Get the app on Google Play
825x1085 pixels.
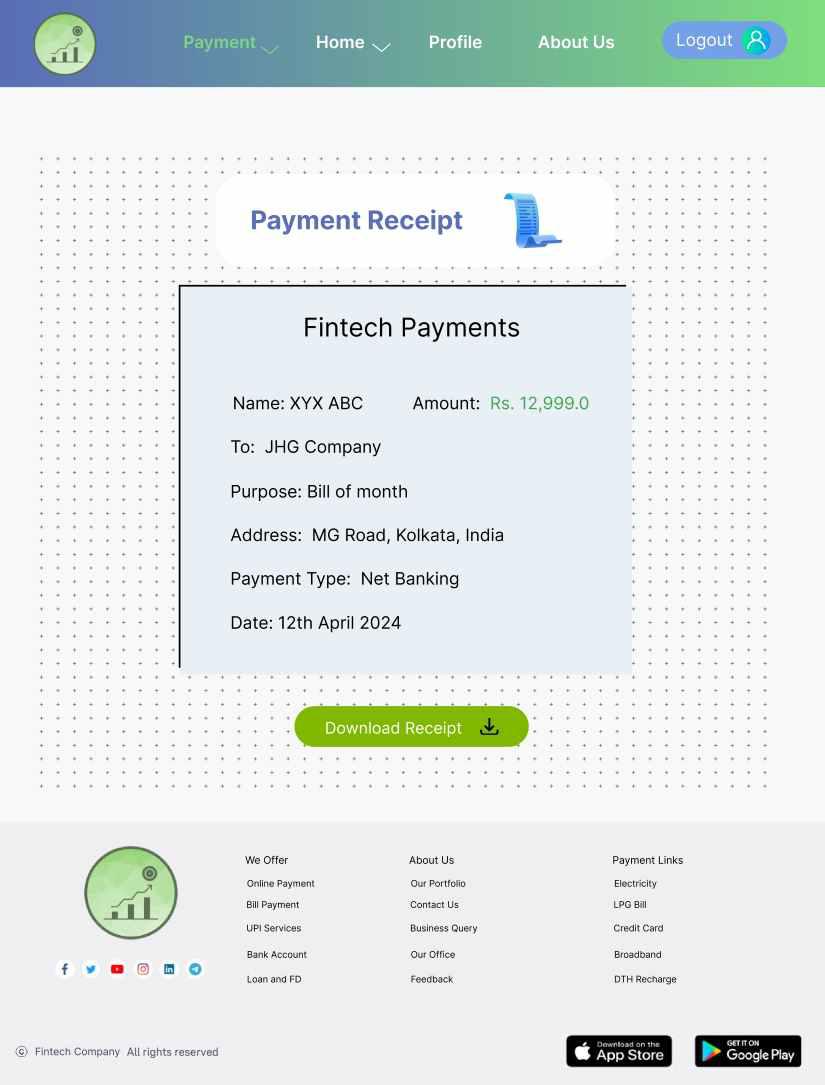[748, 1051]
